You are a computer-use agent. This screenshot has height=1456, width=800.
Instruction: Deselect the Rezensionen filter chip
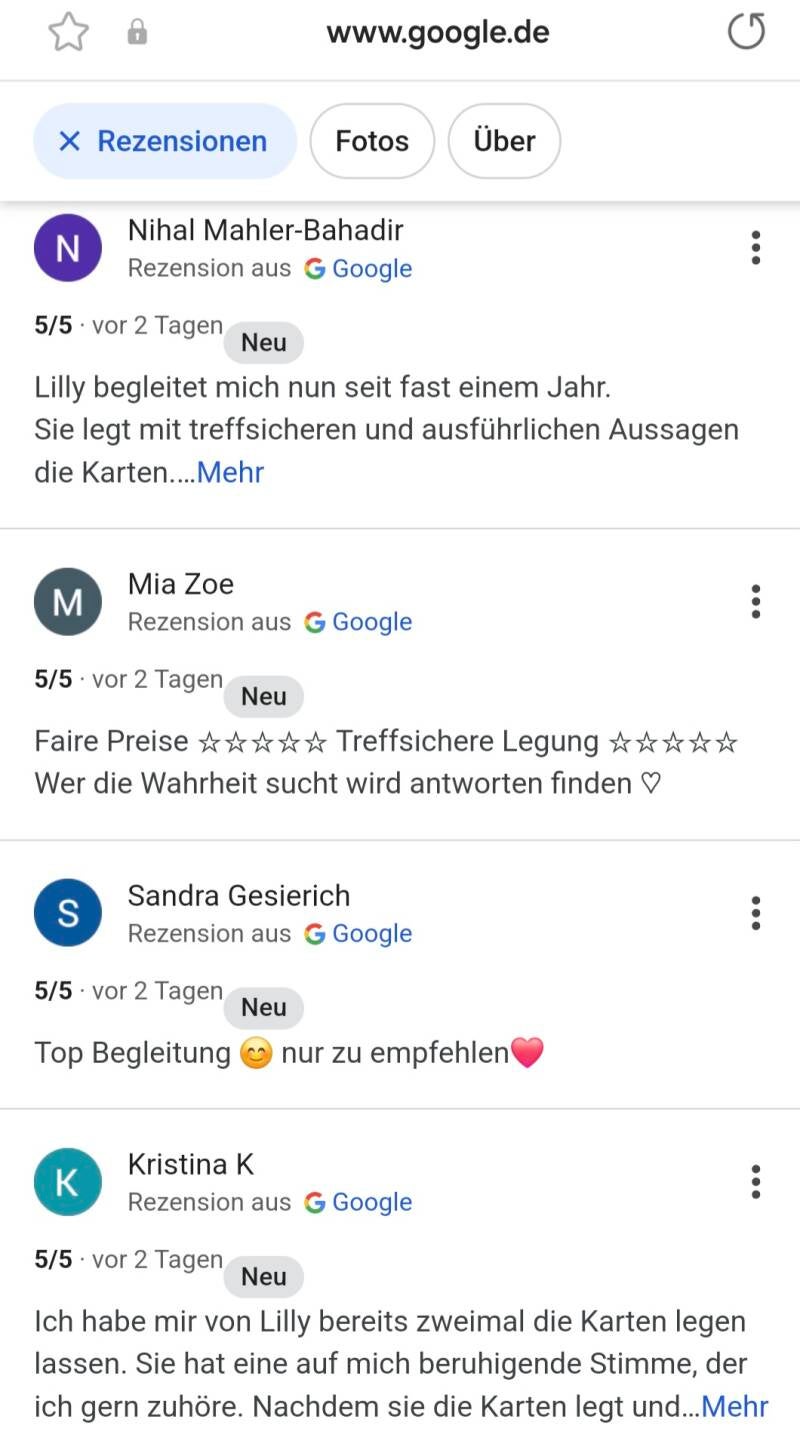(165, 141)
